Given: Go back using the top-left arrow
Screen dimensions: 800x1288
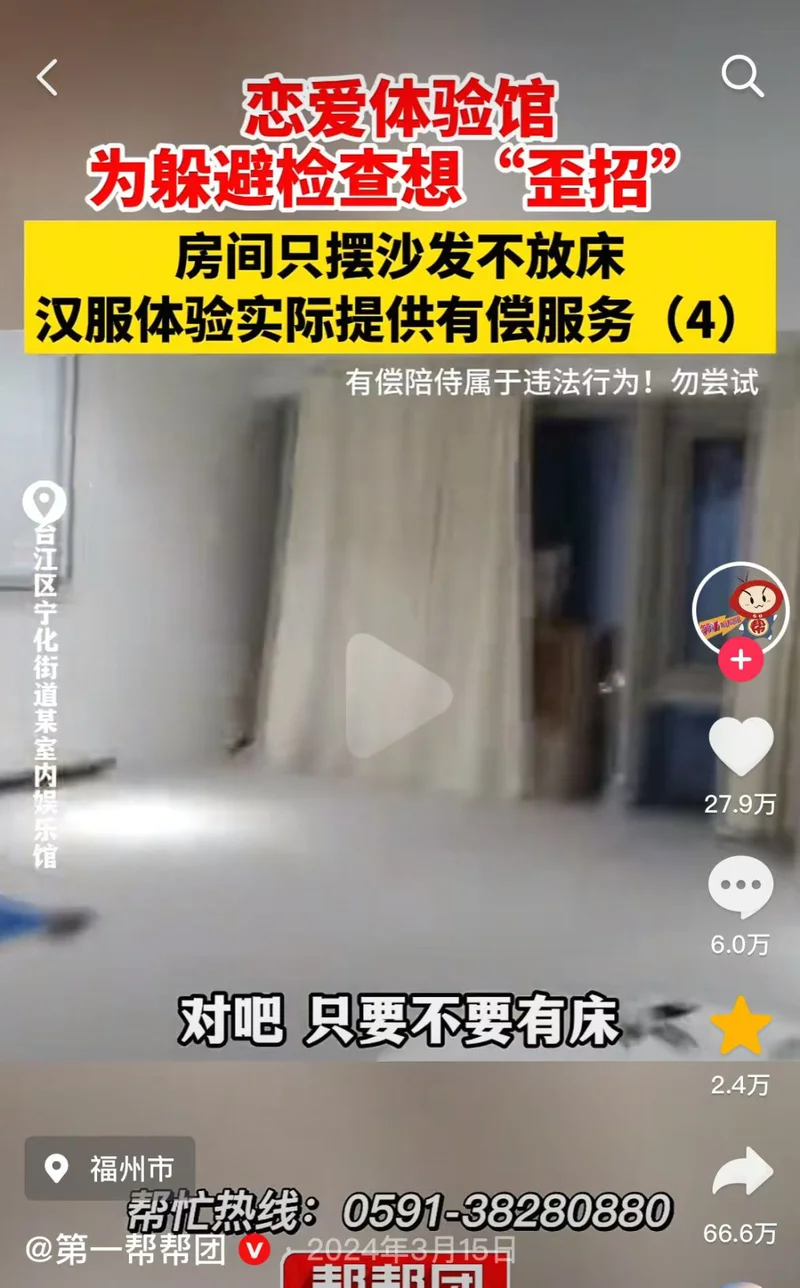Looking at the screenshot, I should [x=47, y=77].
